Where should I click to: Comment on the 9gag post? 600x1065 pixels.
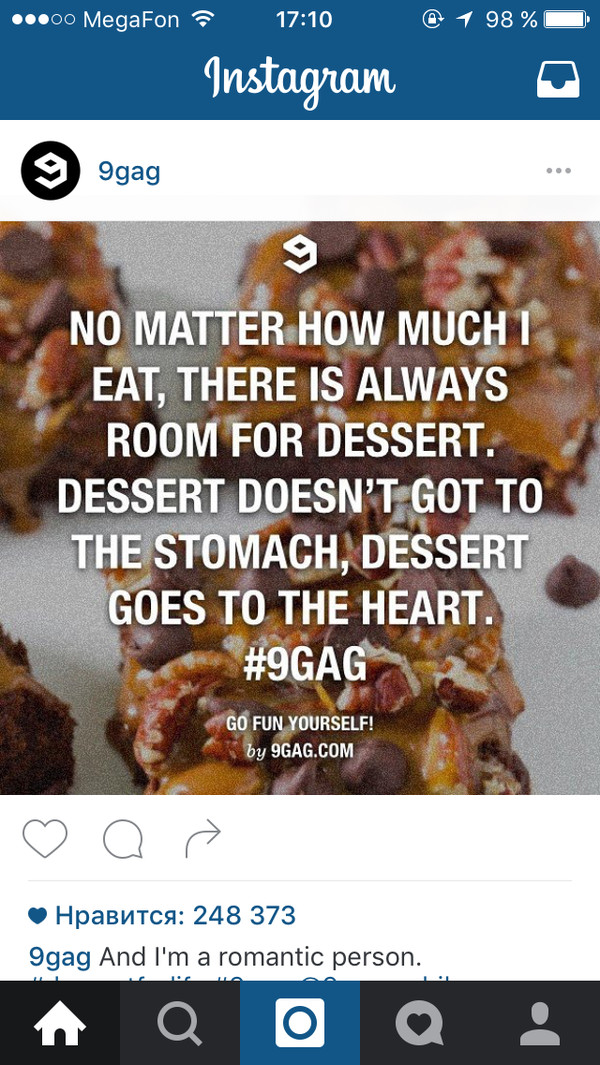pyautogui.click(x=123, y=839)
